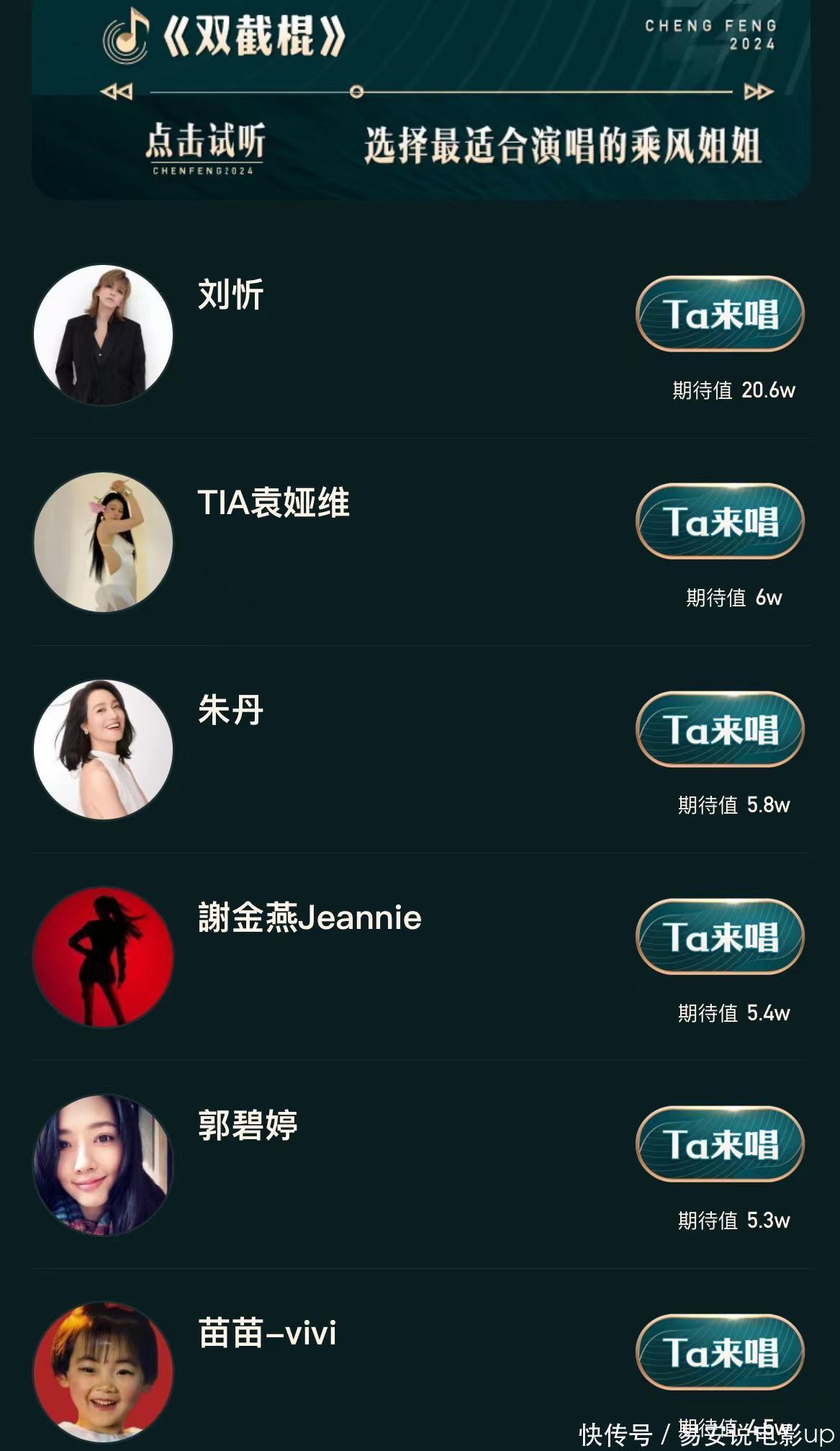Select Ta来唱 for 朱丹
The height and width of the screenshot is (1451, 840).
720,729
